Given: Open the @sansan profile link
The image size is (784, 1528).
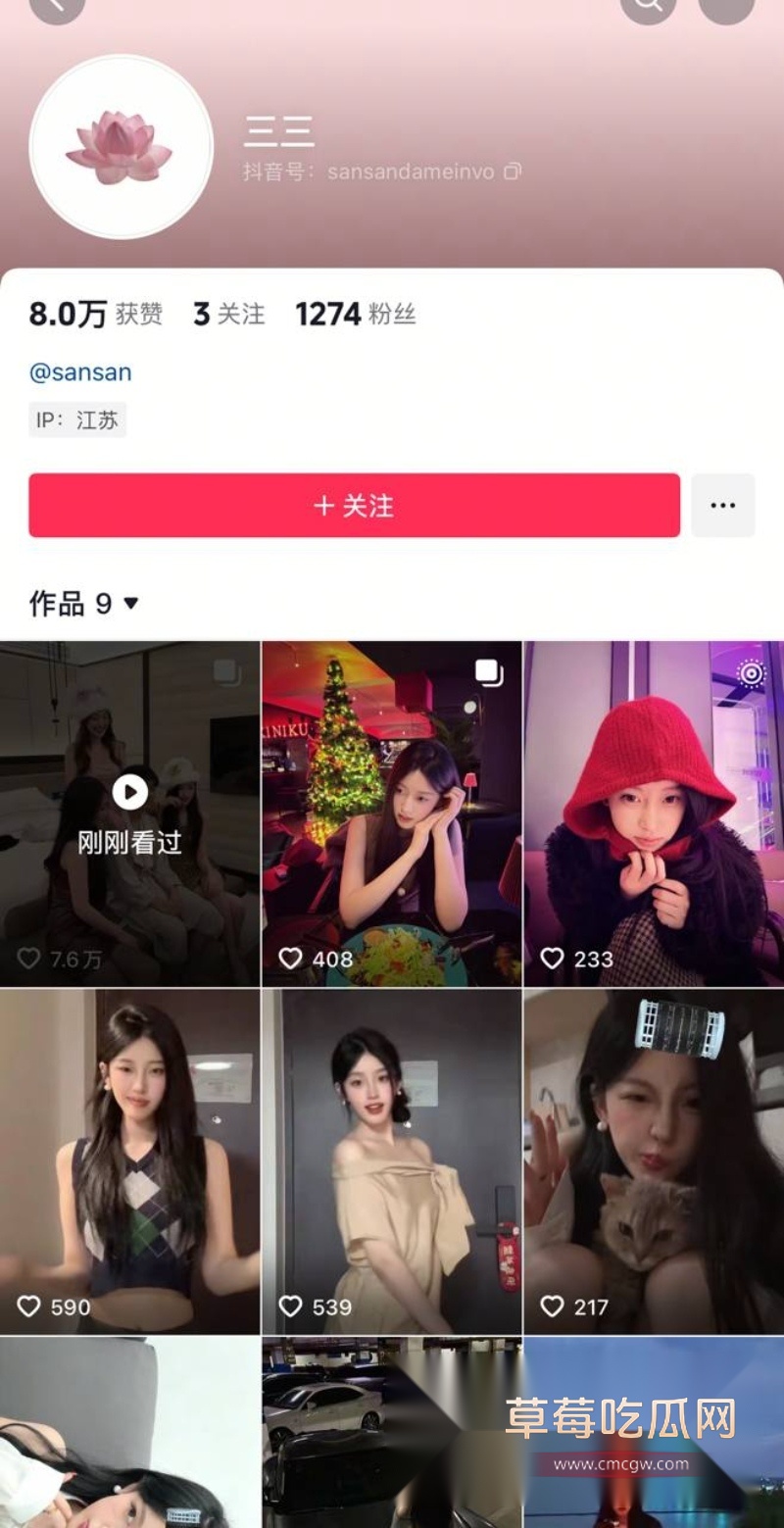Looking at the screenshot, I should [x=82, y=371].
